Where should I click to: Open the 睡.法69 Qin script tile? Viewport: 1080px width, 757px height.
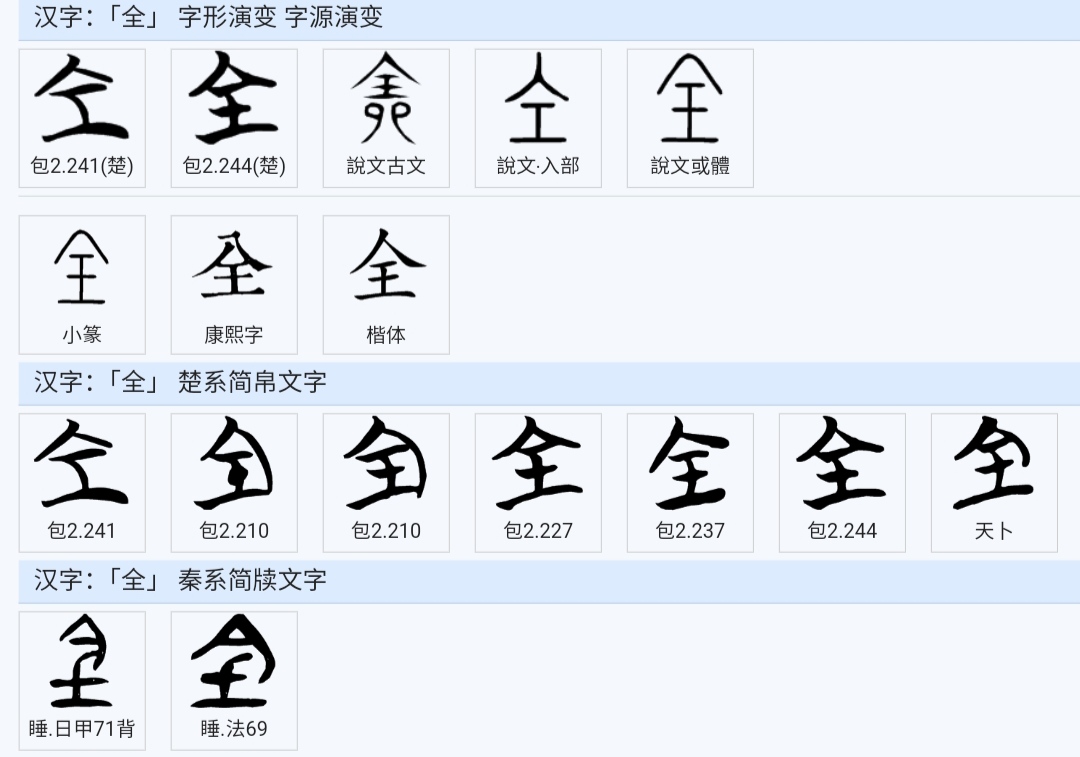pos(234,681)
